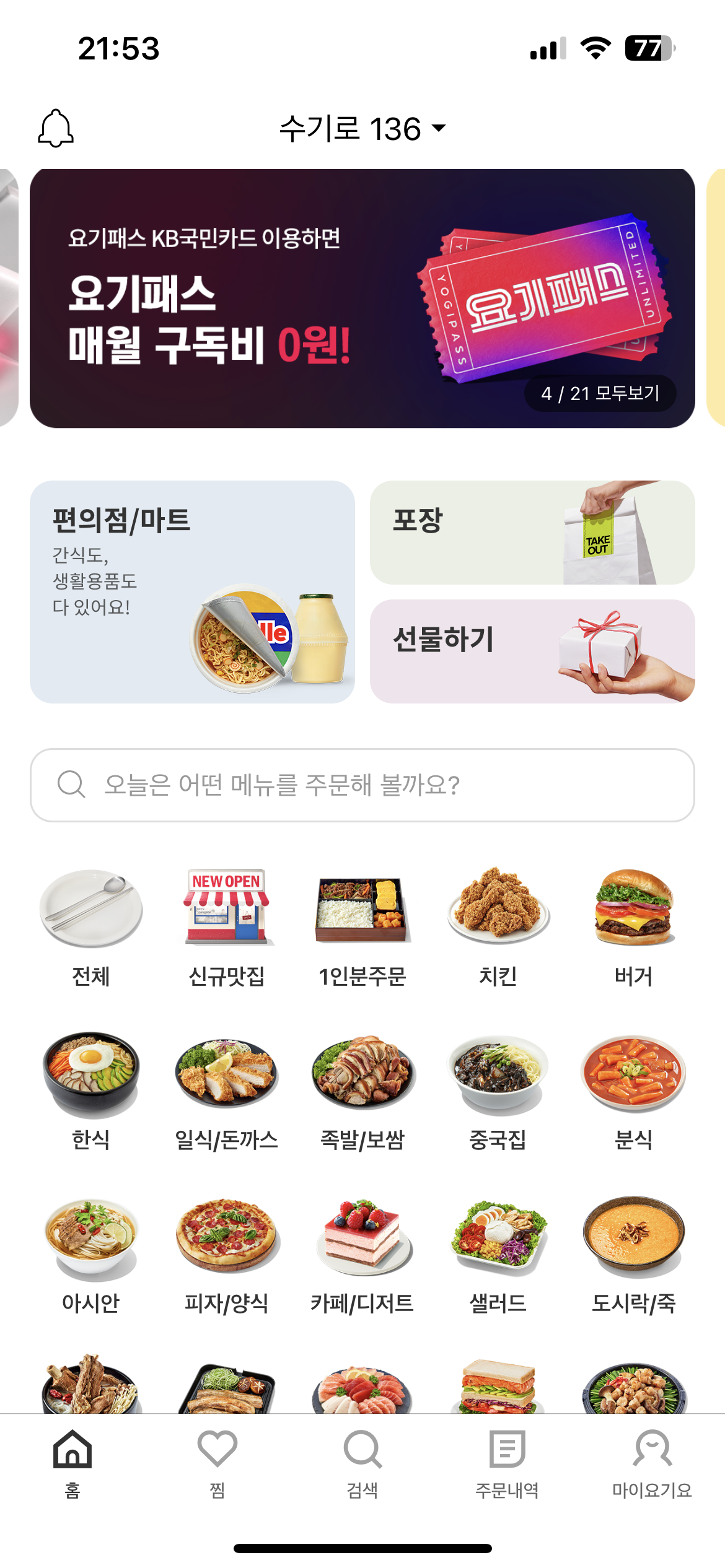Expand the 수기로 136 address dropdown
The height and width of the screenshot is (1568, 725).
click(362, 129)
